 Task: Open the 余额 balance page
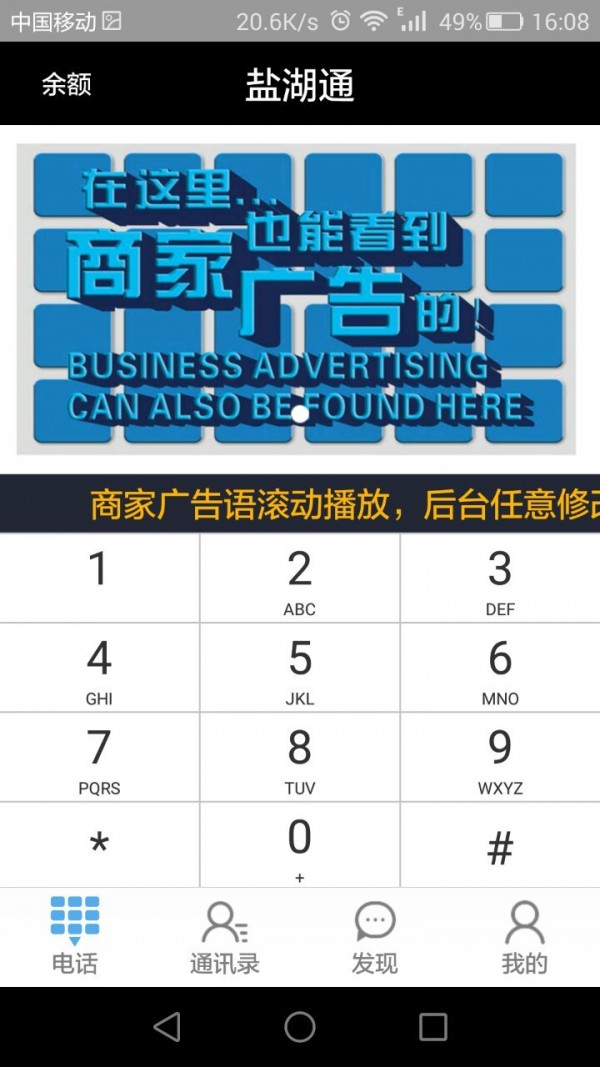[66, 85]
